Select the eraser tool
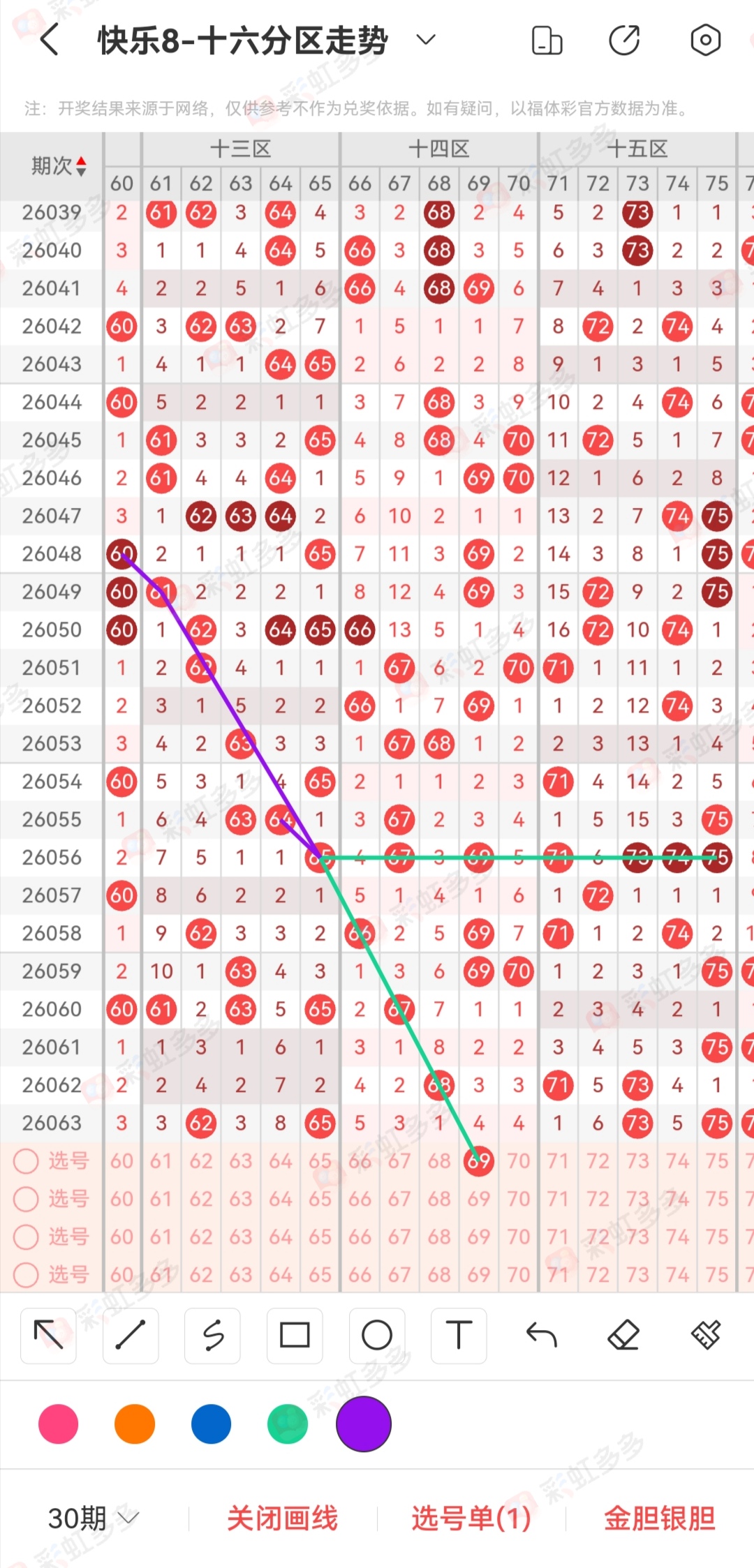 click(623, 1336)
